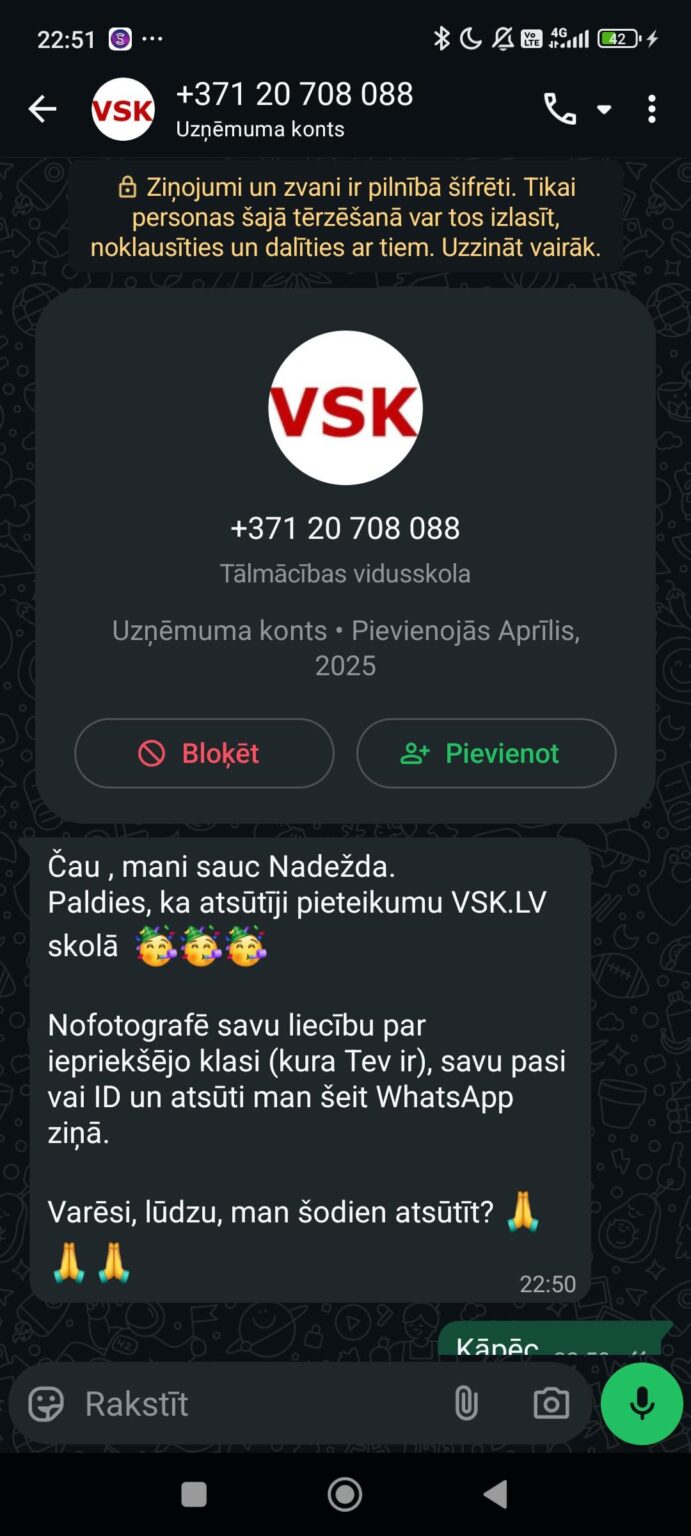This screenshot has height=1536, width=691.
Task: Open contact info from the header
Action: (x=294, y=109)
